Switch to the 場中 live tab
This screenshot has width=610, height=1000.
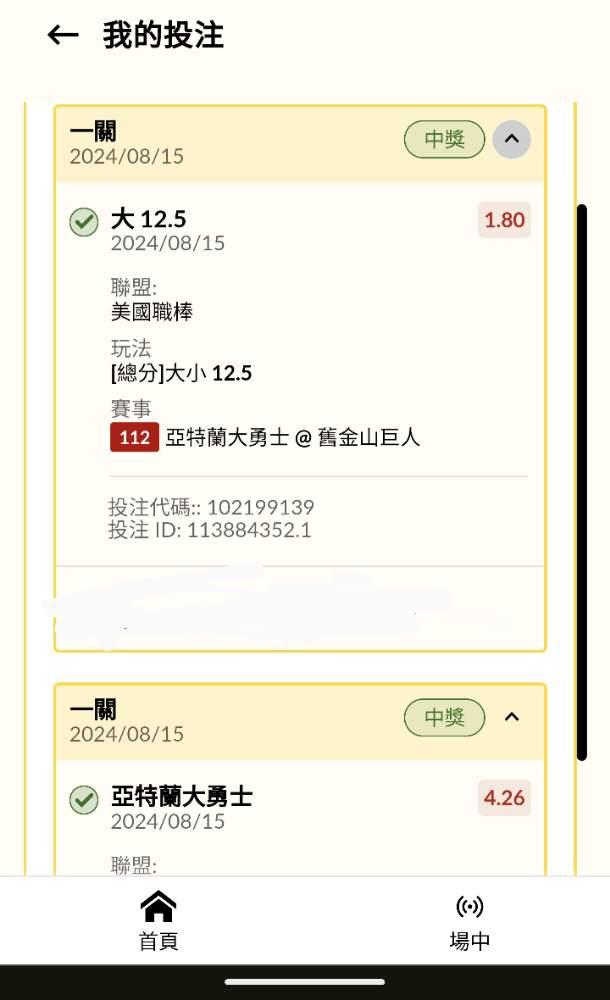470,922
